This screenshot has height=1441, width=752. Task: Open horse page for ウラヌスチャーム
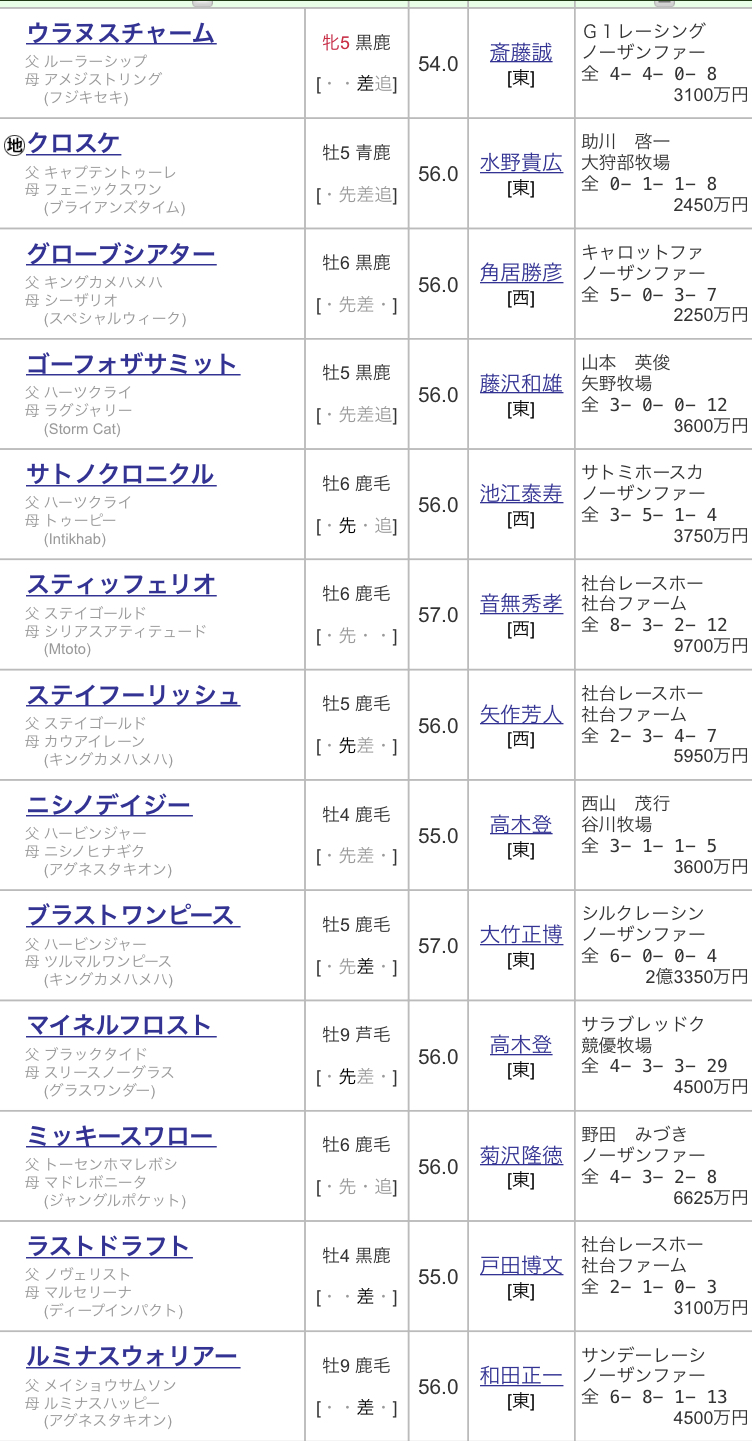pyautogui.click(x=121, y=33)
